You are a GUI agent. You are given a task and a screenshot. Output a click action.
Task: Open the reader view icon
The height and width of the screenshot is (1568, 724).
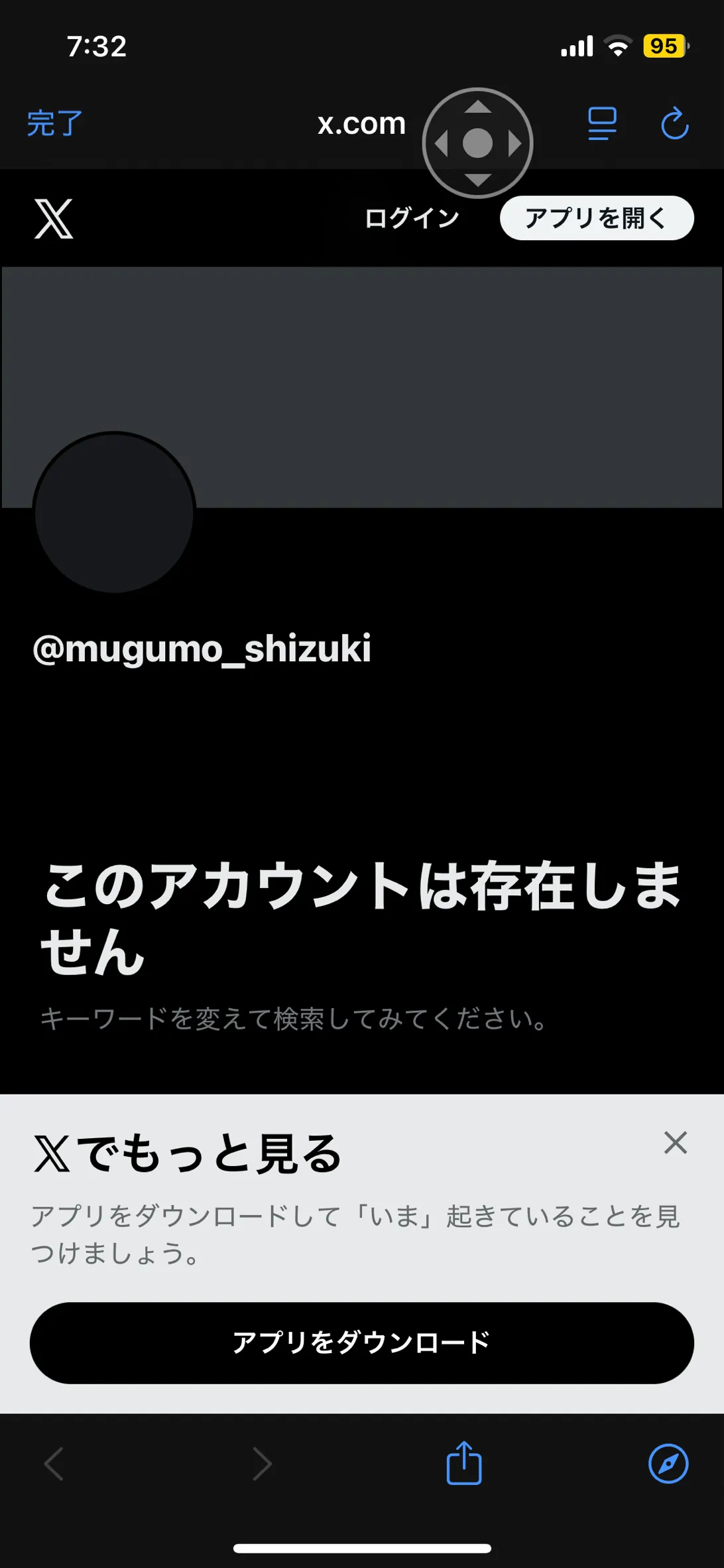point(602,123)
